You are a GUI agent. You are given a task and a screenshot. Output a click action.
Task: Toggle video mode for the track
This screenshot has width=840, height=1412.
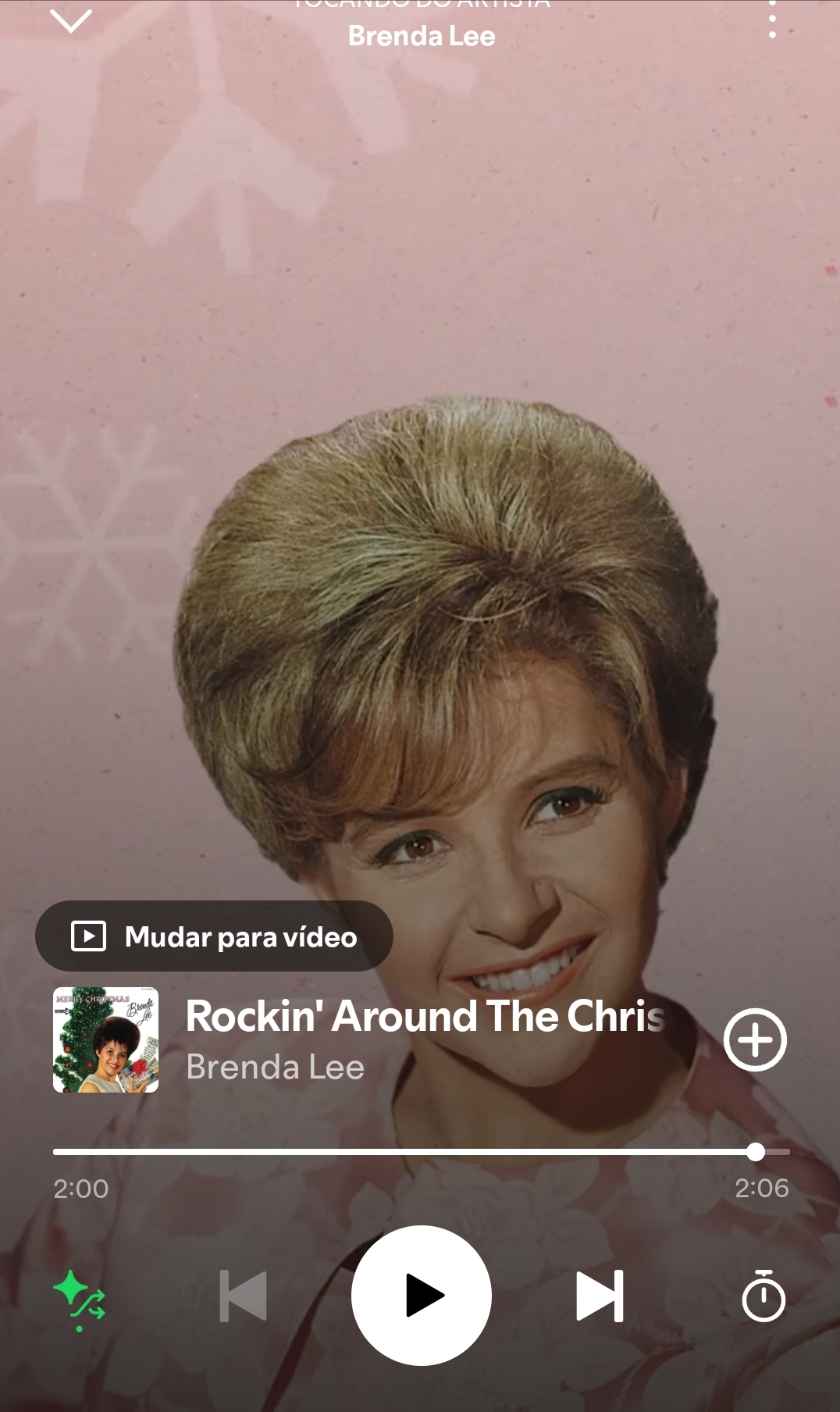tap(214, 936)
